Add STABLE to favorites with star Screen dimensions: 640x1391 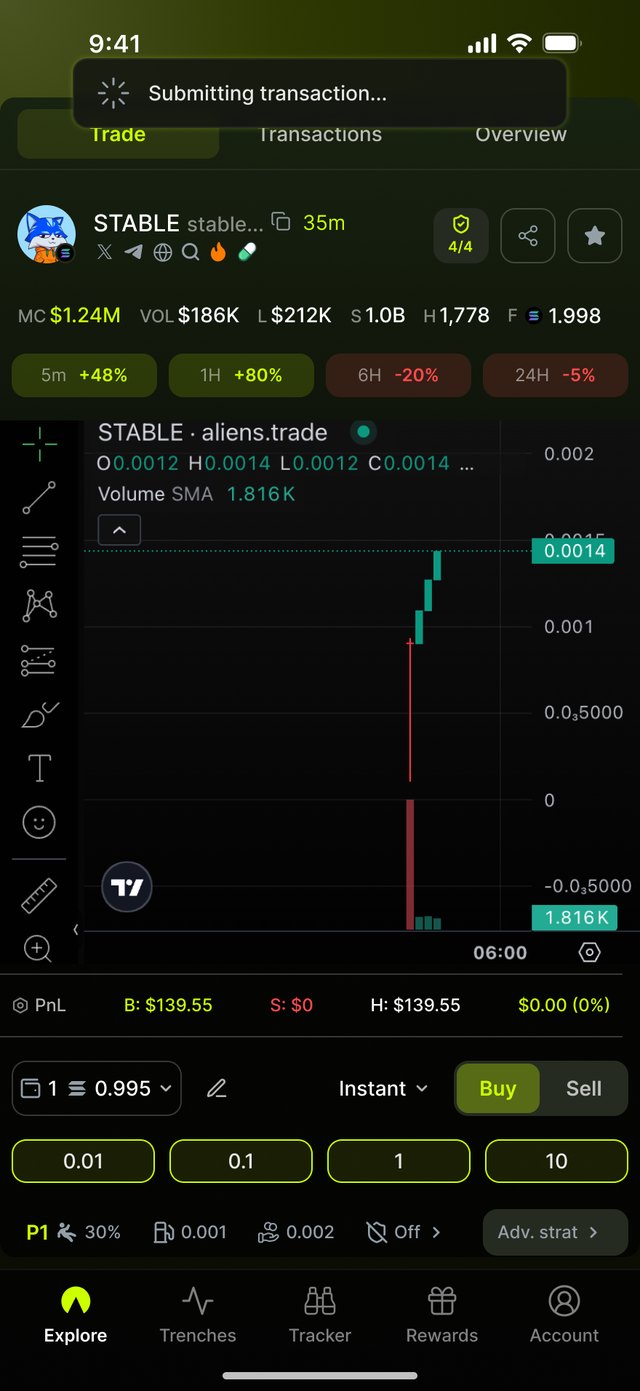pyautogui.click(x=595, y=236)
